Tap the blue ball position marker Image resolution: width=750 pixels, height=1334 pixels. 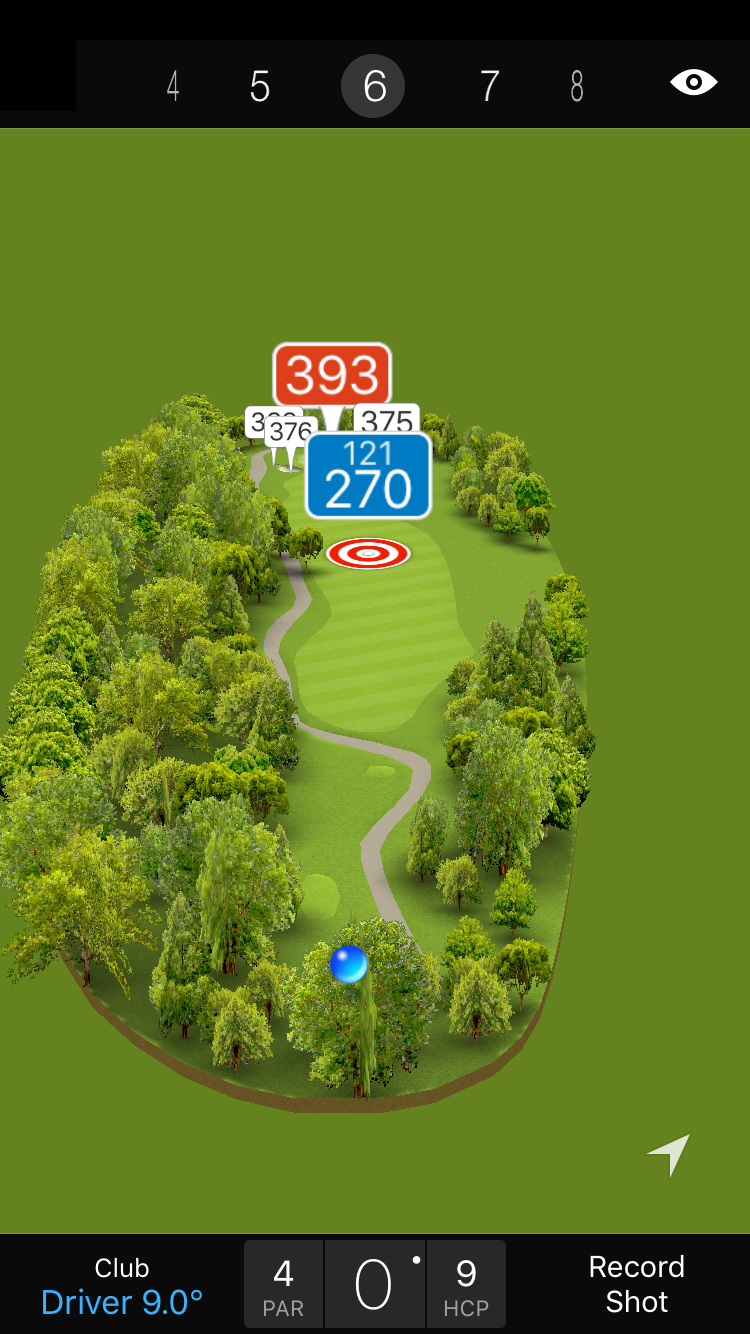coord(348,964)
